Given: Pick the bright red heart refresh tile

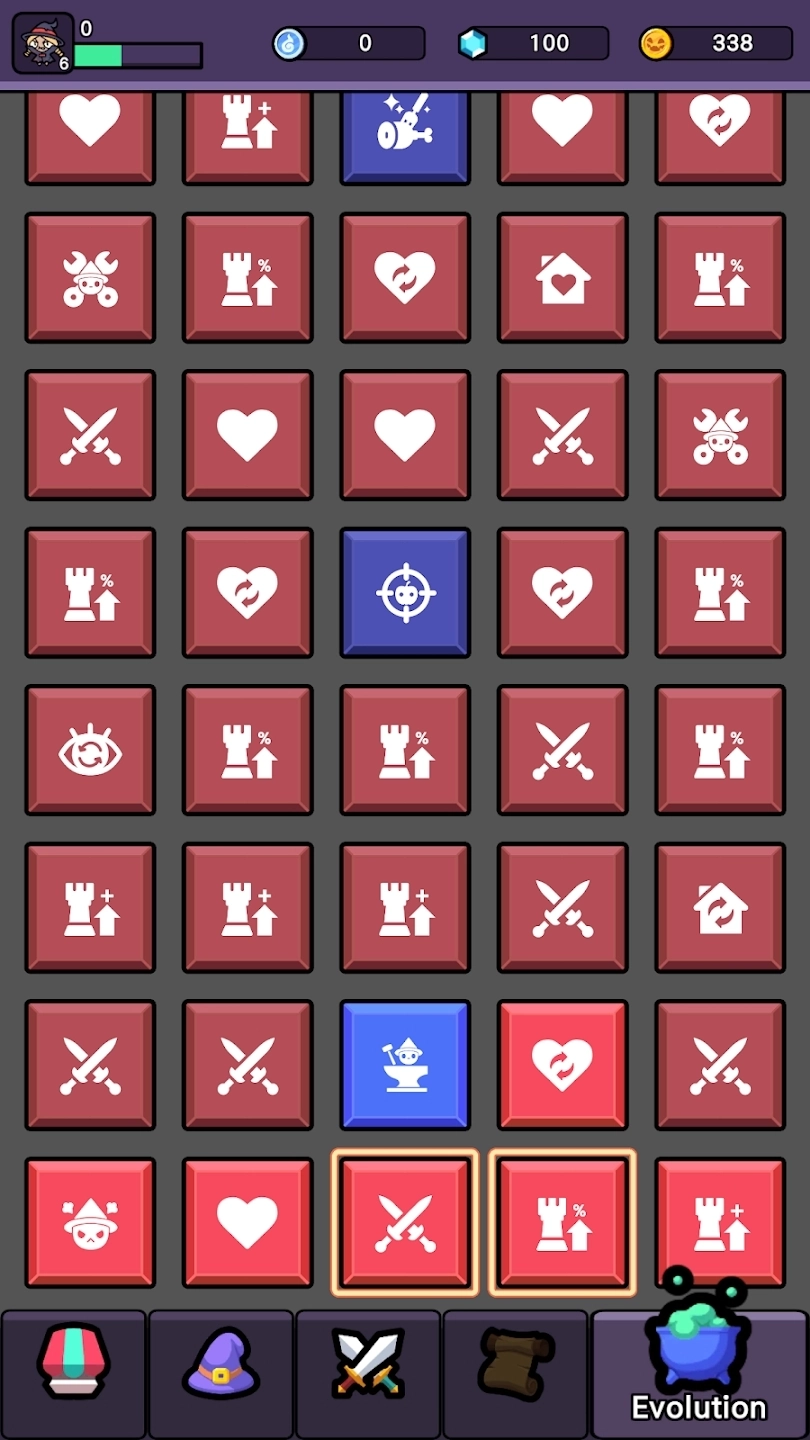Looking at the screenshot, I should [x=563, y=1065].
